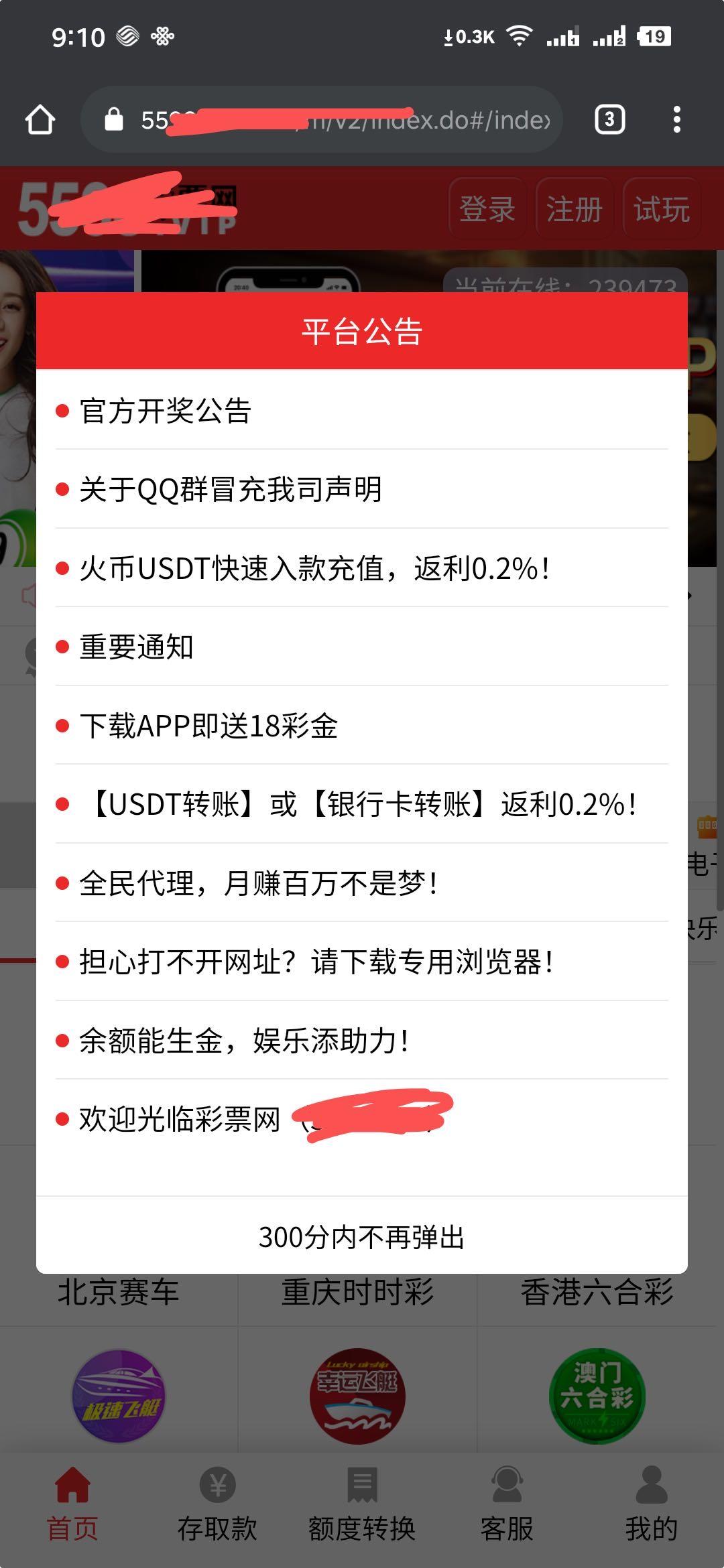Tap the browser home icon
724x1568 pixels.
click(x=40, y=119)
